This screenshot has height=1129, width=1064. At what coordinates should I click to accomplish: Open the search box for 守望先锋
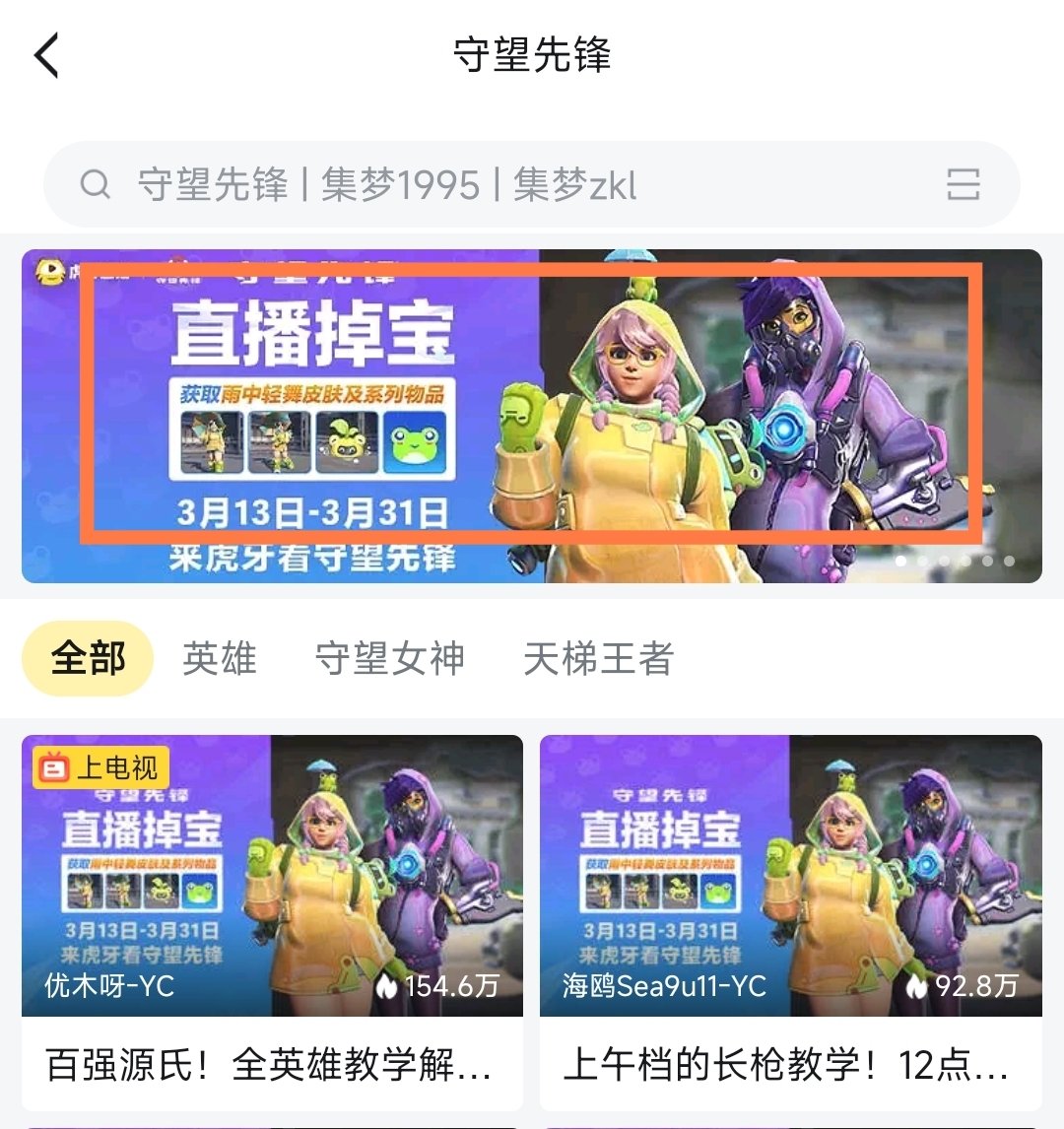[x=493, y=185]
